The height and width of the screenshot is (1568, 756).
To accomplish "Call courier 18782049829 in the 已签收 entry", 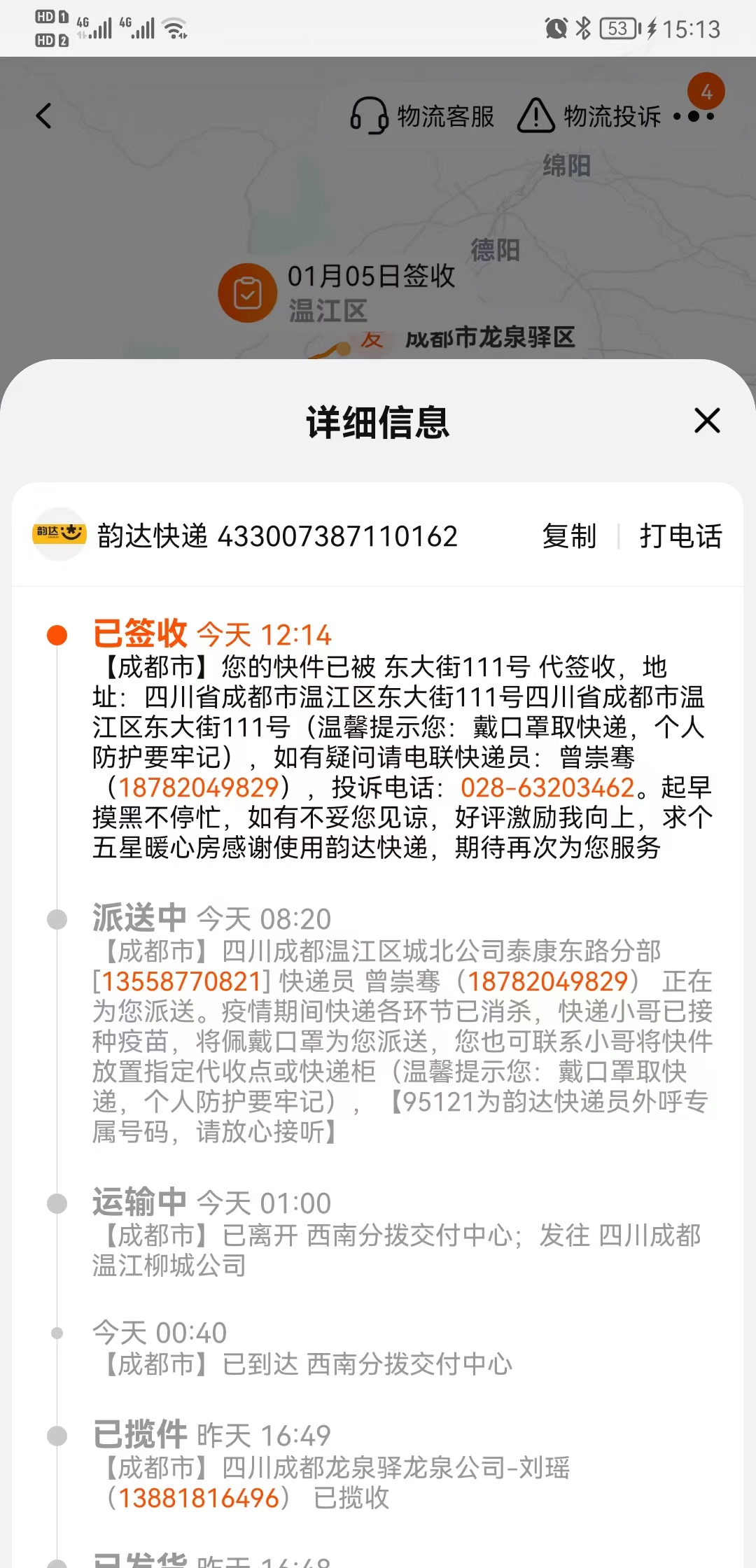I will tap(199, 787).
